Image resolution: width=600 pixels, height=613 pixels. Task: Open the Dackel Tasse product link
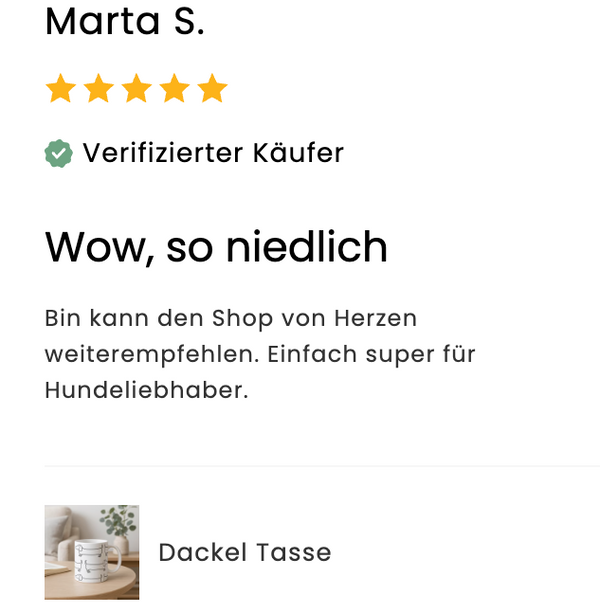tap(244, 552)
